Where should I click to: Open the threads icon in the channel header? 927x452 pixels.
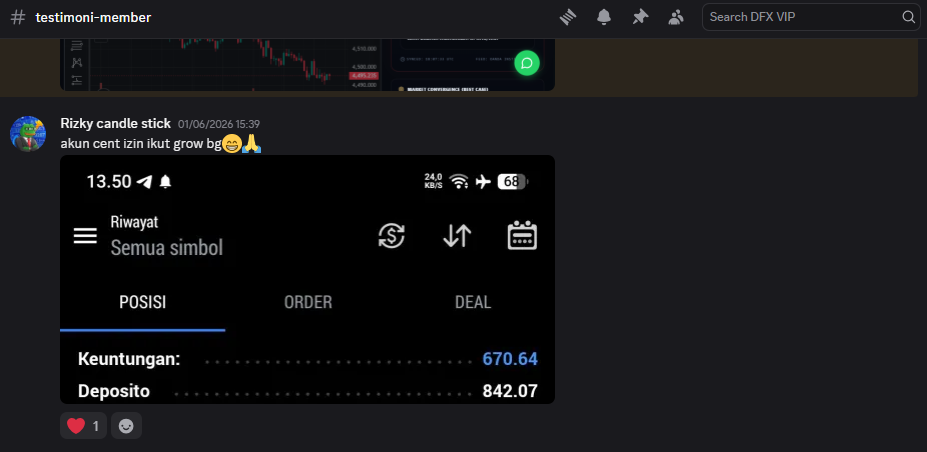(568, 17)
